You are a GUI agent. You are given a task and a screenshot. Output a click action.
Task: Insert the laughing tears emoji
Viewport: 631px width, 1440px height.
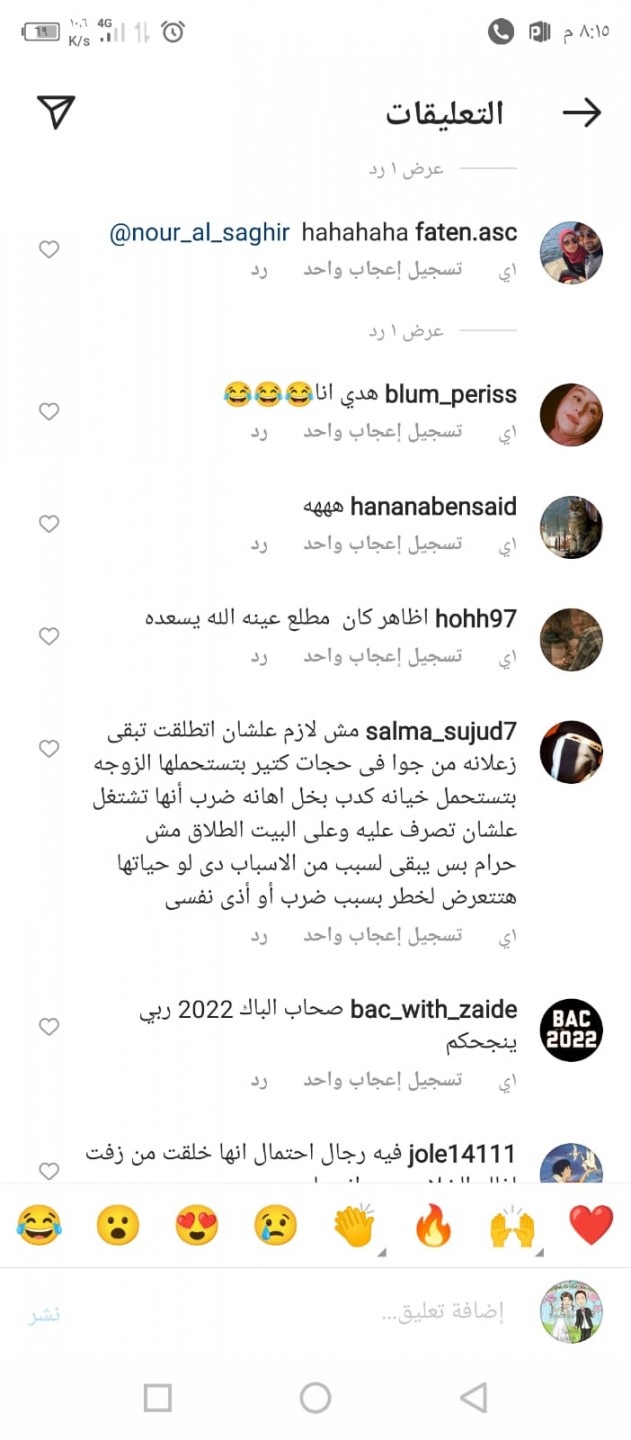(39, 1225)
